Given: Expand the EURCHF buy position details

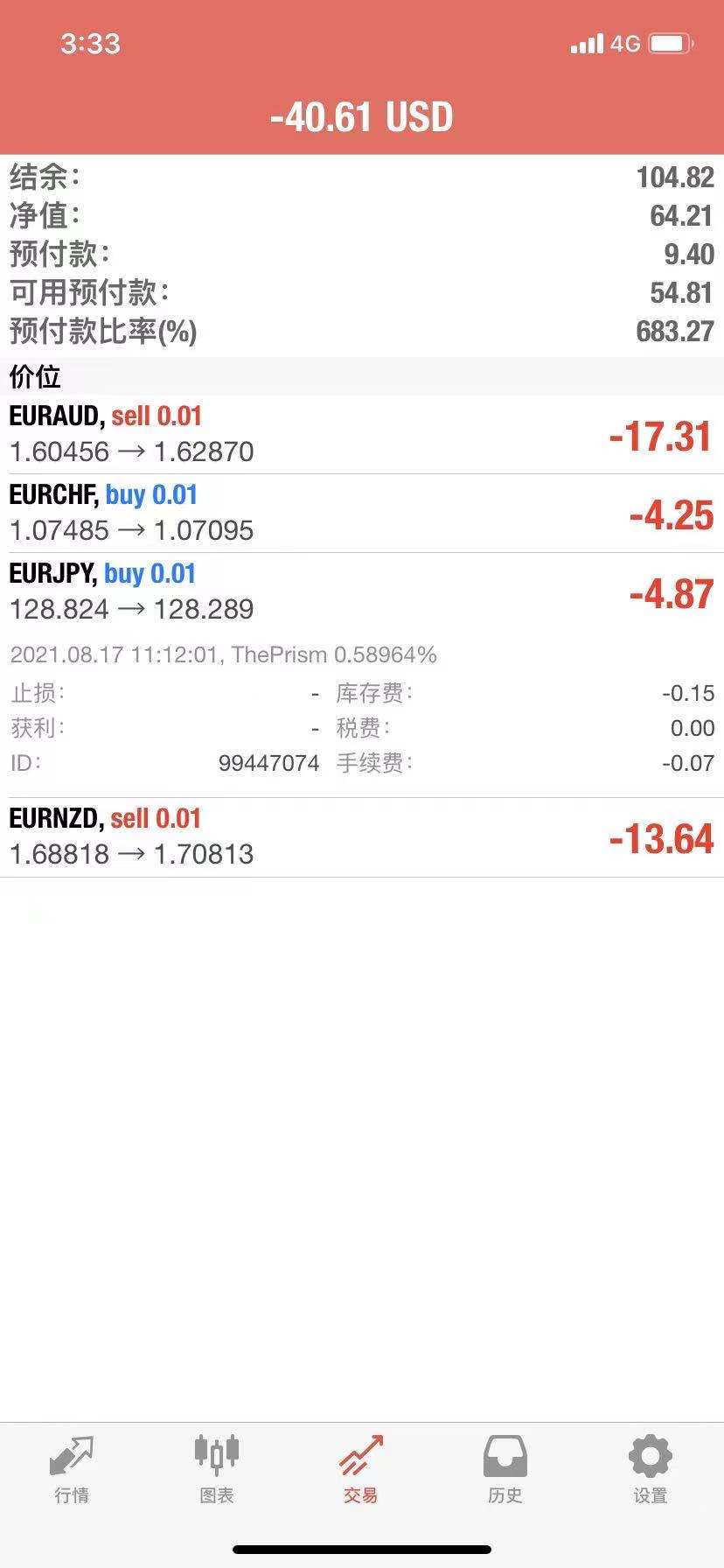Looking at the screenshot, I should [362, 514].
